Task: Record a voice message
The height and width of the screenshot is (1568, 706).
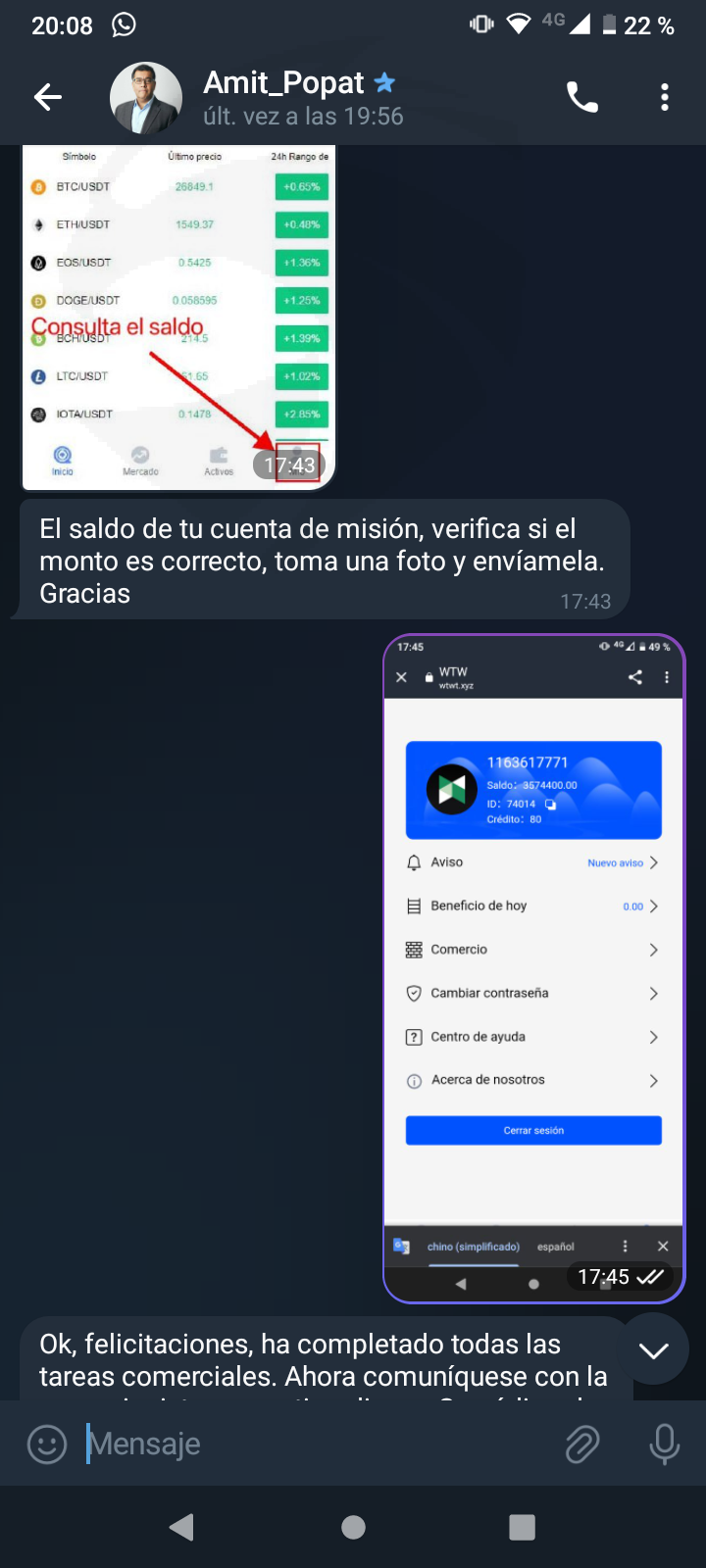Action: (x=664, y=1444)
